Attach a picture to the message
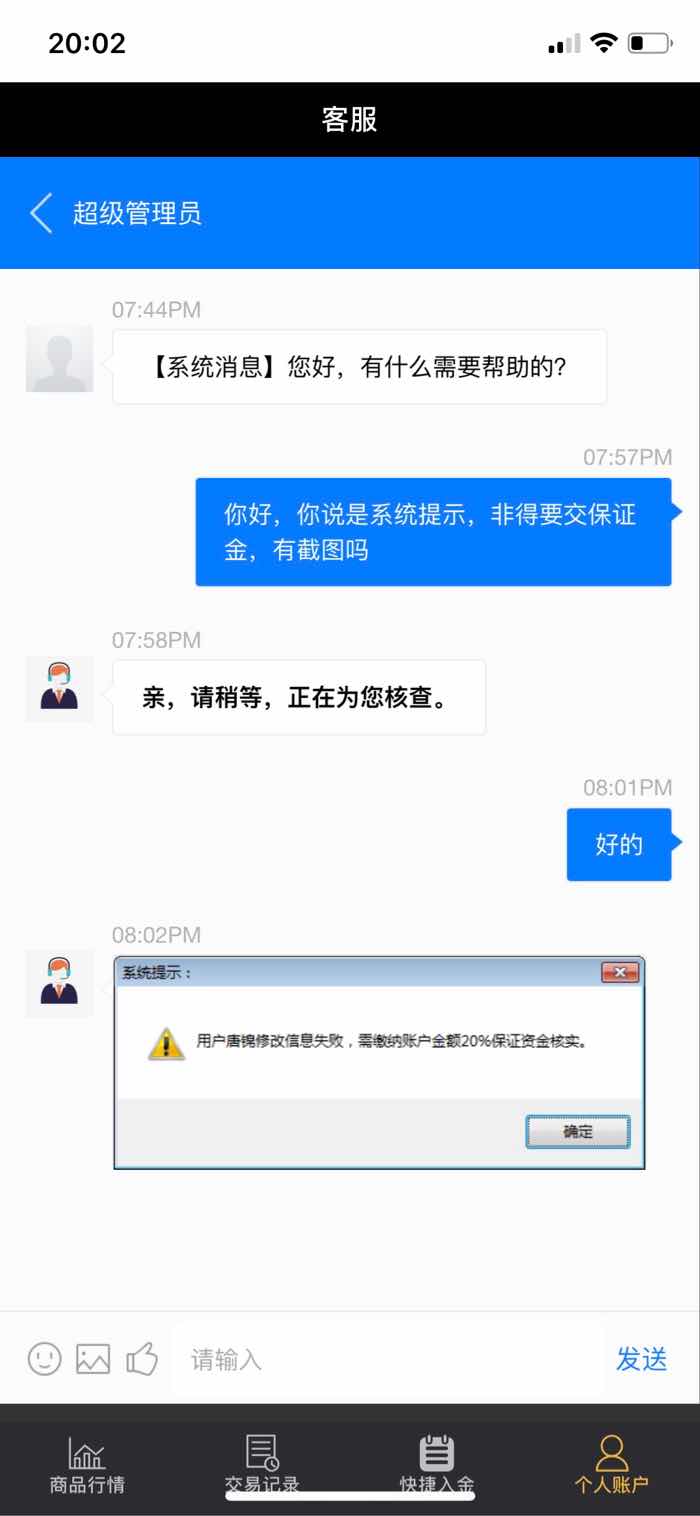 tap(93, 1359)
